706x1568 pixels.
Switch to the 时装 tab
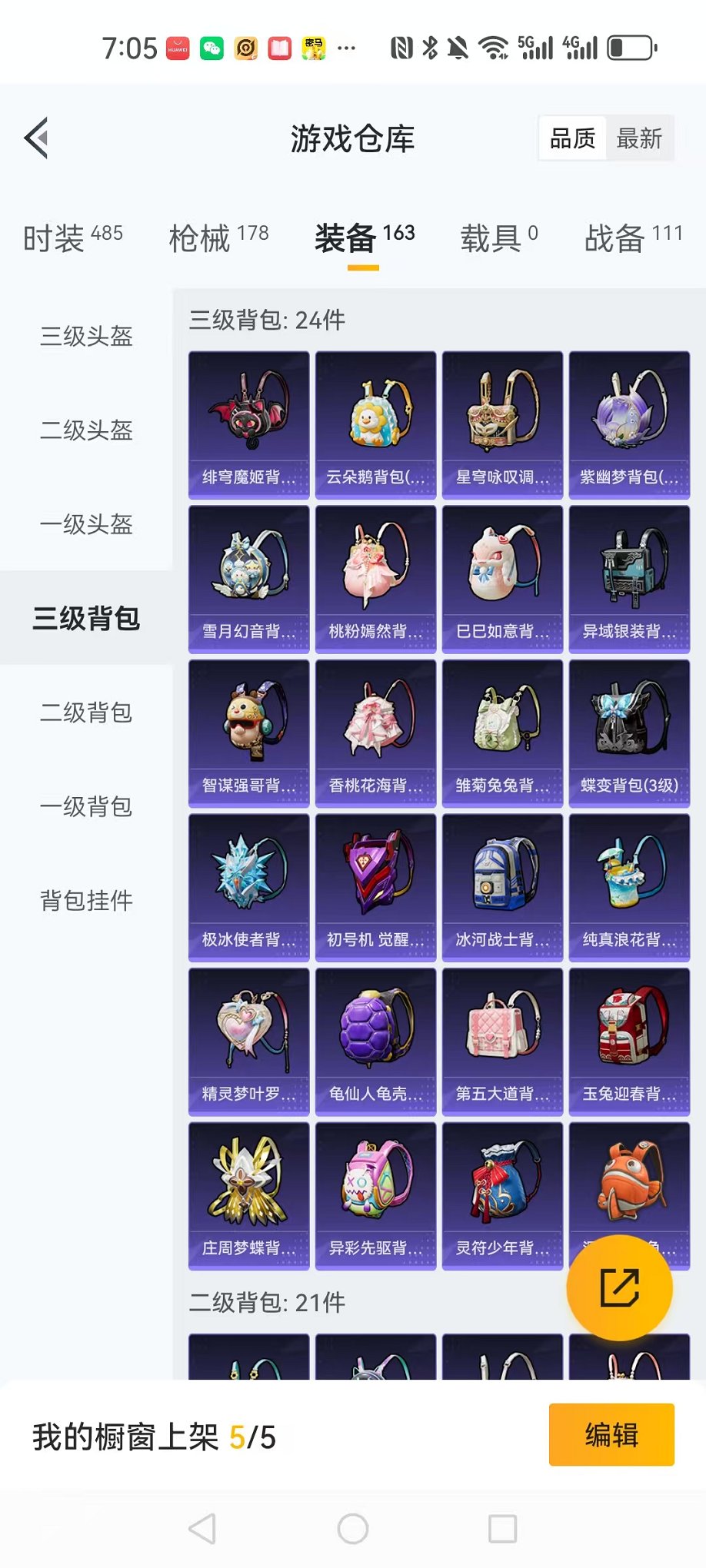click(x=73, y=238)
